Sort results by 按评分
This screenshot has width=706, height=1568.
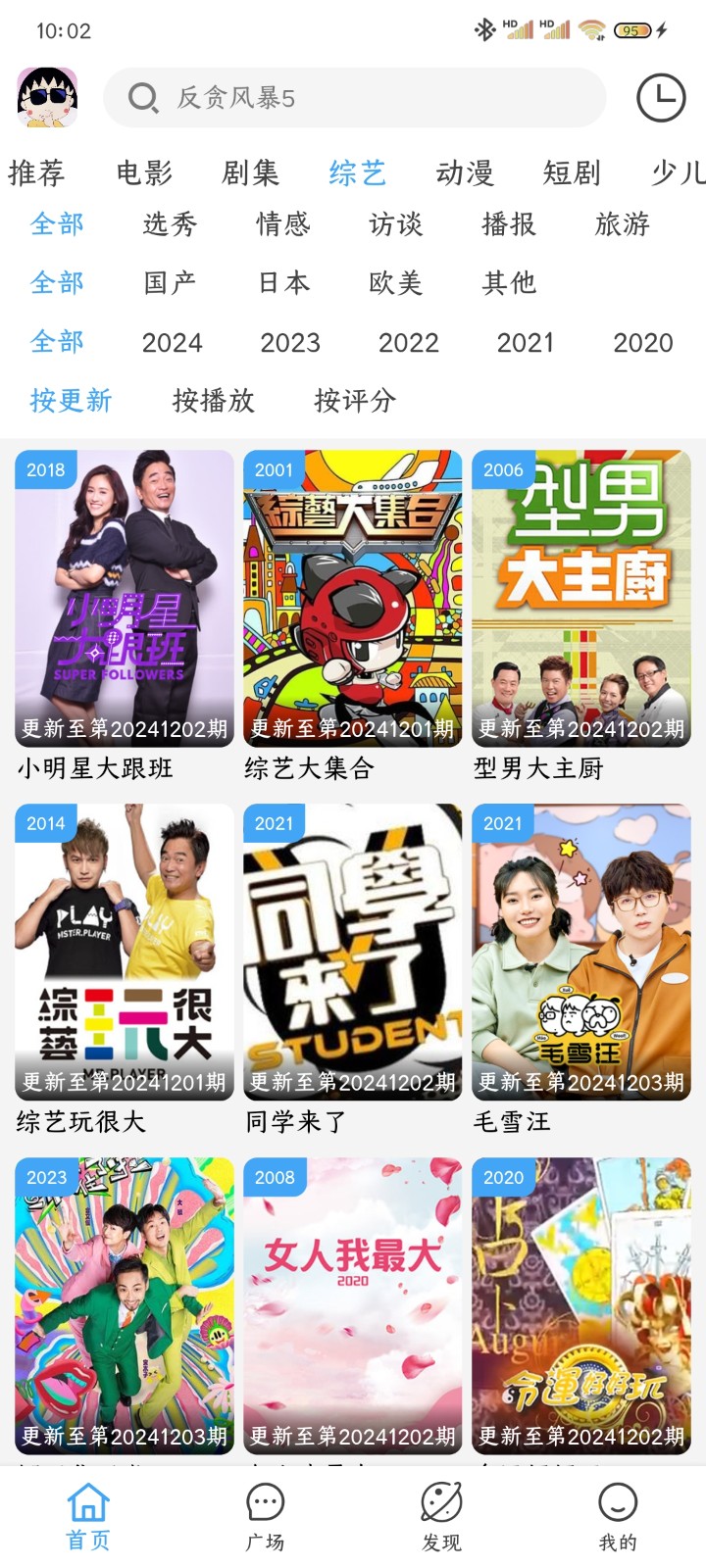(355, 400)
